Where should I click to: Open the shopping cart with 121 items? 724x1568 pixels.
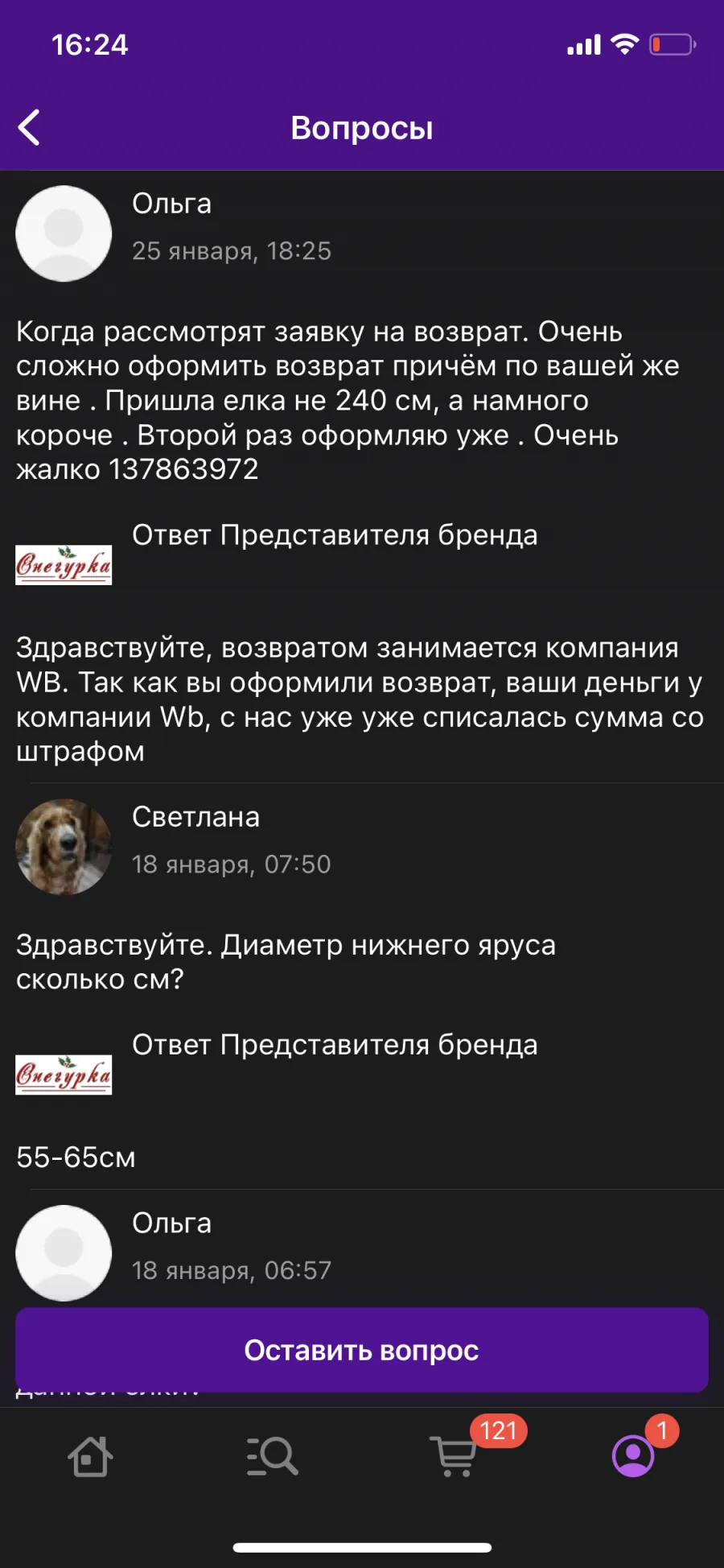tap(455, 1455)
